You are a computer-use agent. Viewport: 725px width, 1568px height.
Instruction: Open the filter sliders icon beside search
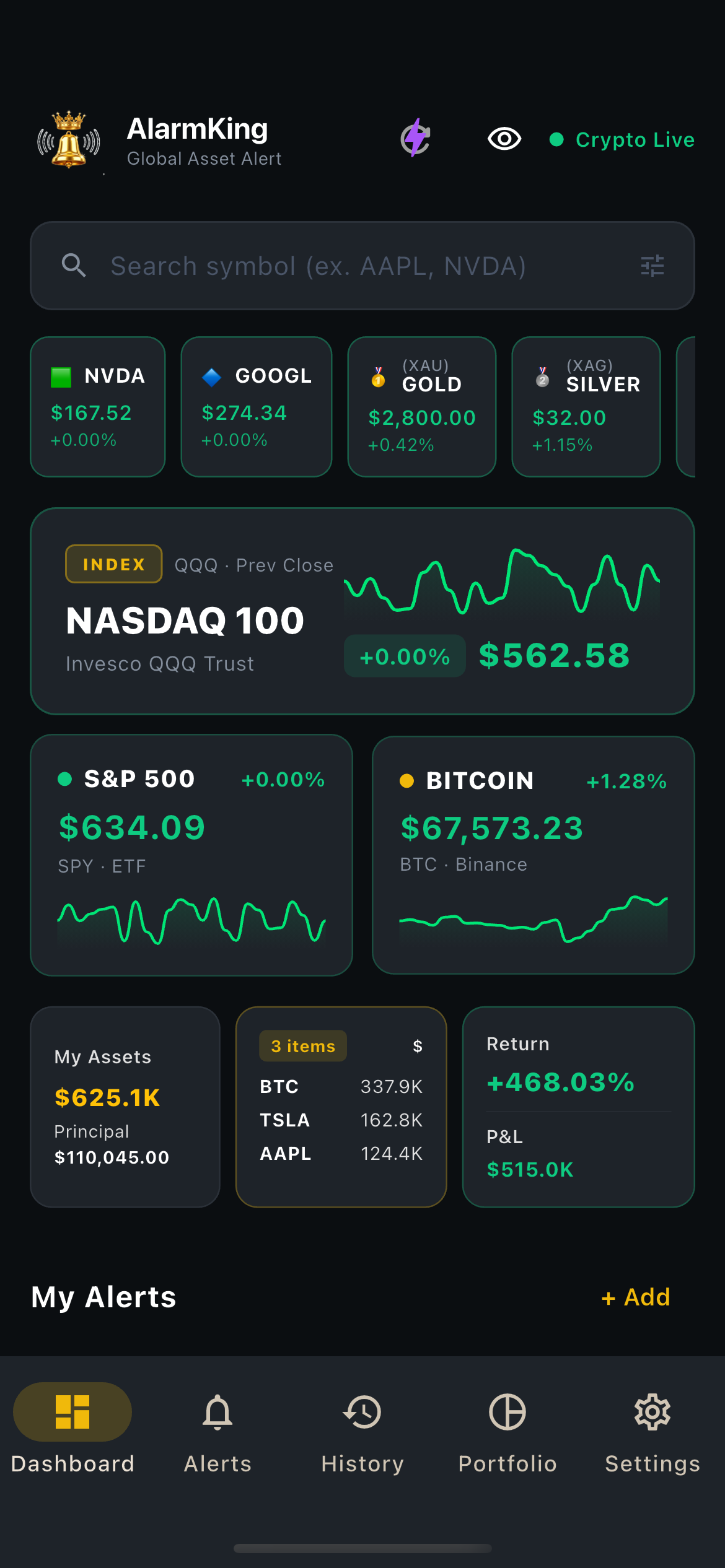click(651, 266)
